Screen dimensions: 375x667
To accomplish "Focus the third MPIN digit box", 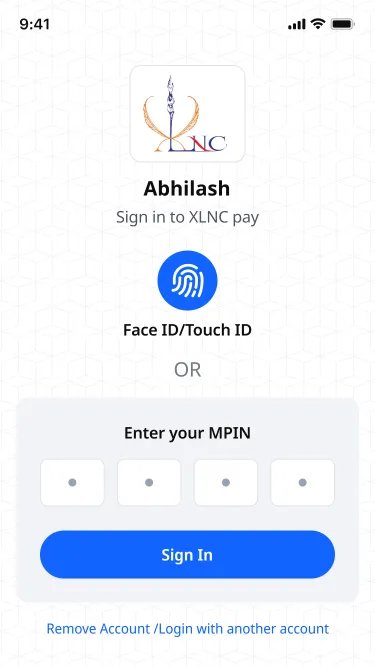I will coord(226,482).
